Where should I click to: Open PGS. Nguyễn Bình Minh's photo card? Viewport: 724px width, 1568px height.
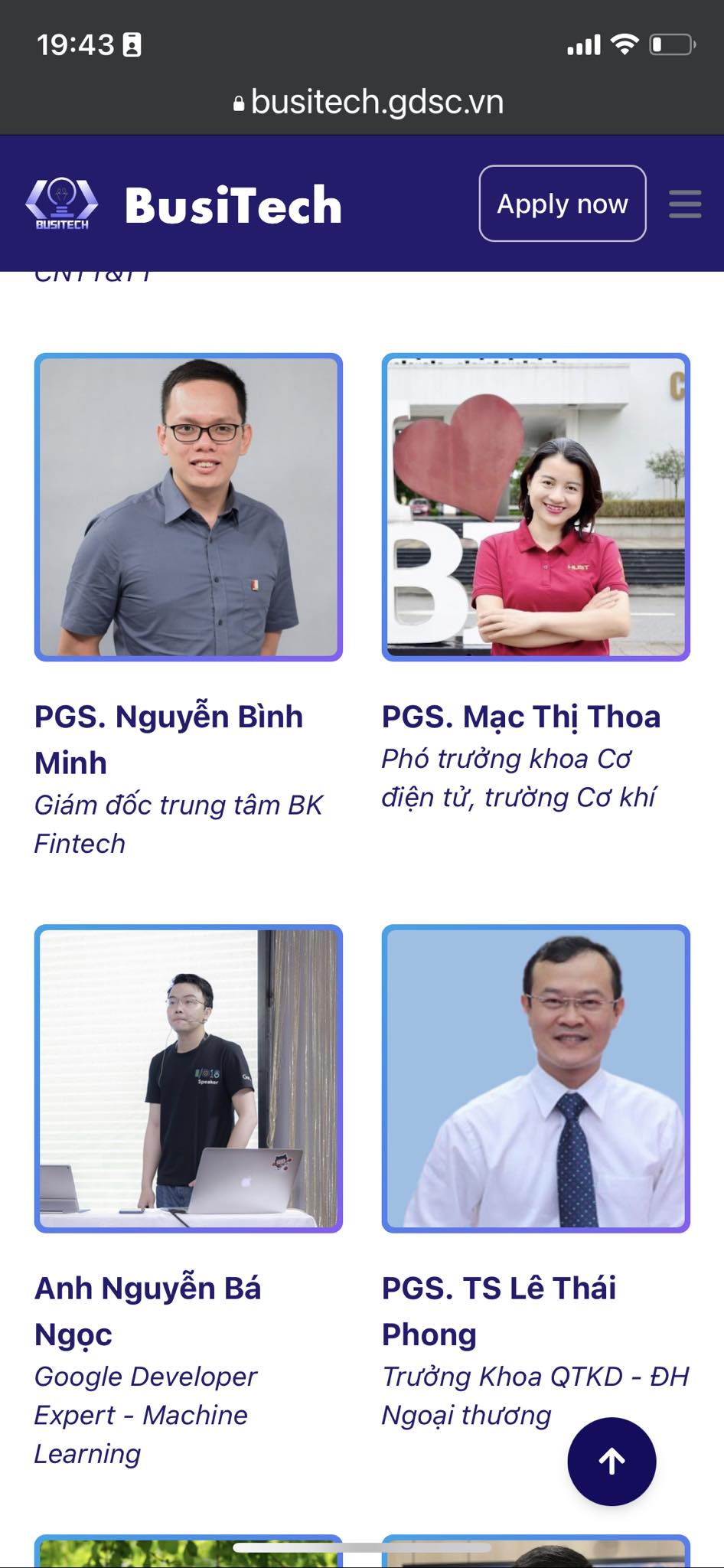188,507
